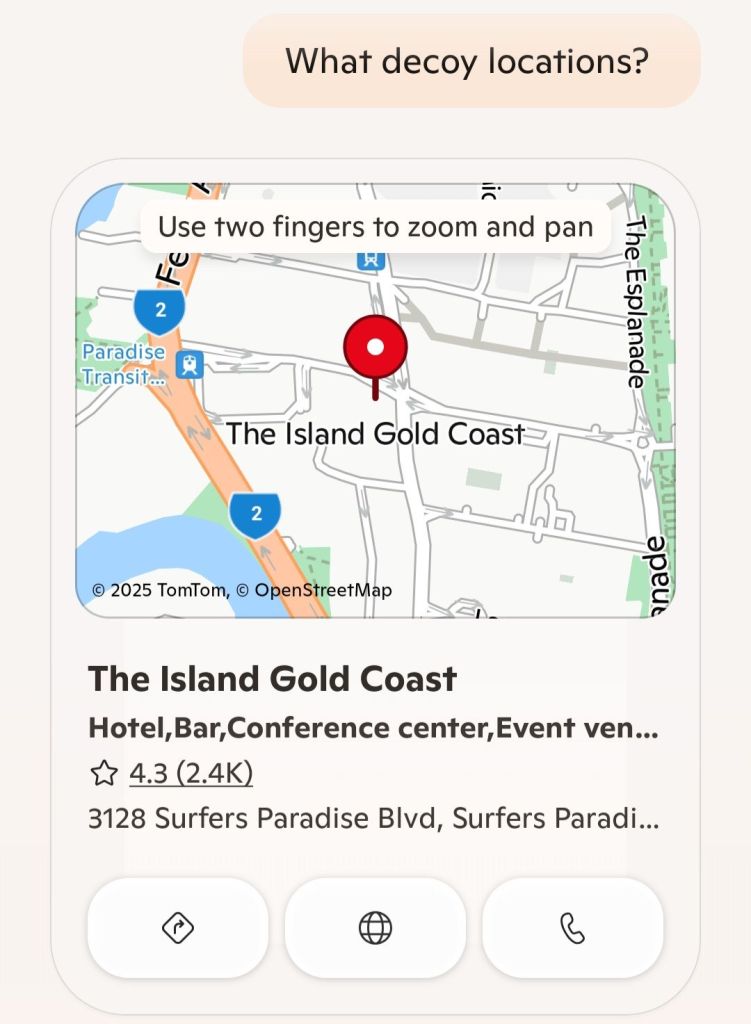
Task: Tap the red map pin
Action: (375, 349)
